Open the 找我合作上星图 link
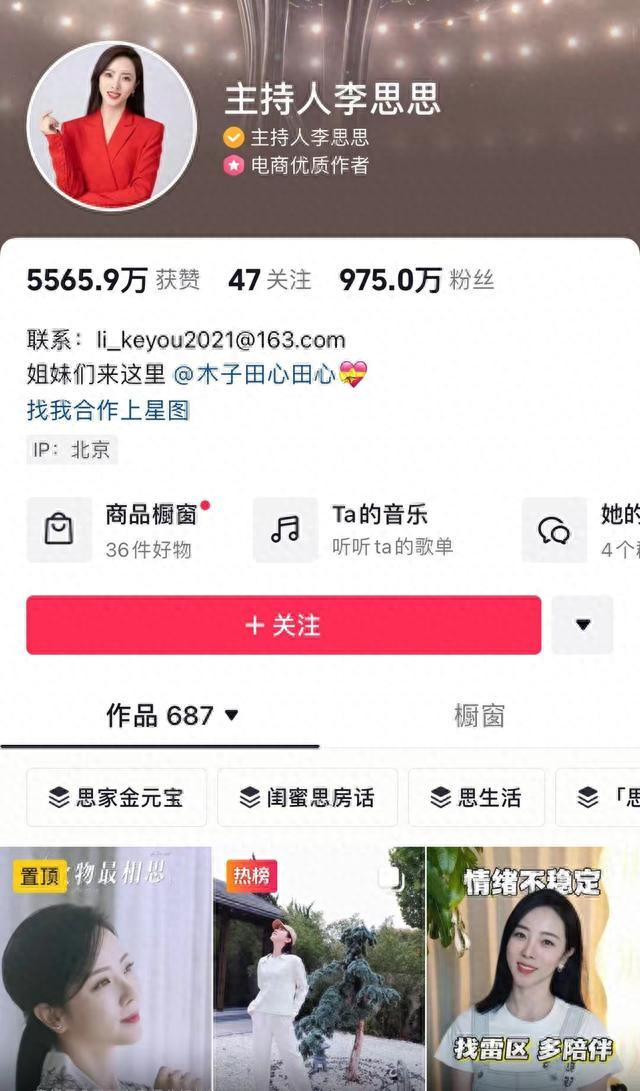640x1091 pixels. 108,410
